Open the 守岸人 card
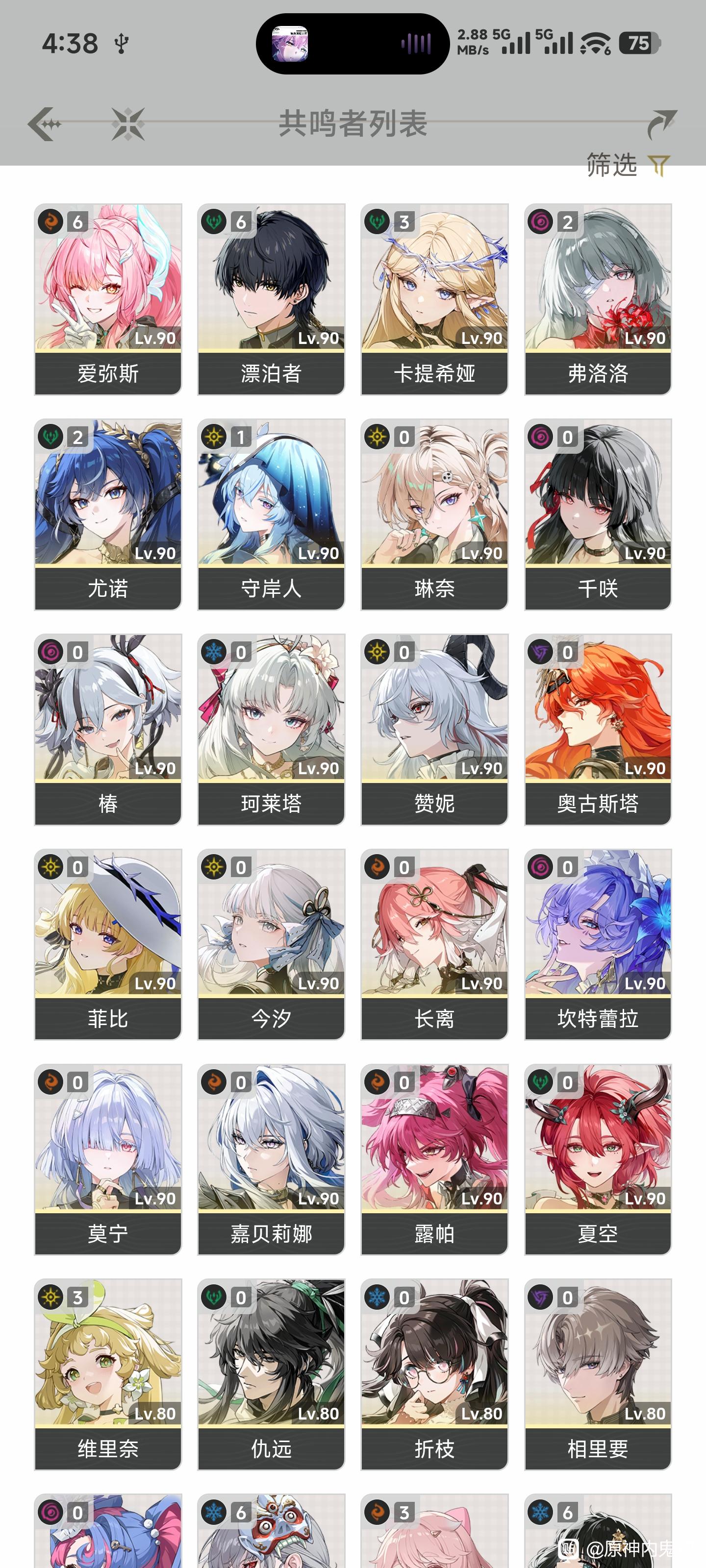This screenshot has width=706, height=1568. (x=271, y=514)
